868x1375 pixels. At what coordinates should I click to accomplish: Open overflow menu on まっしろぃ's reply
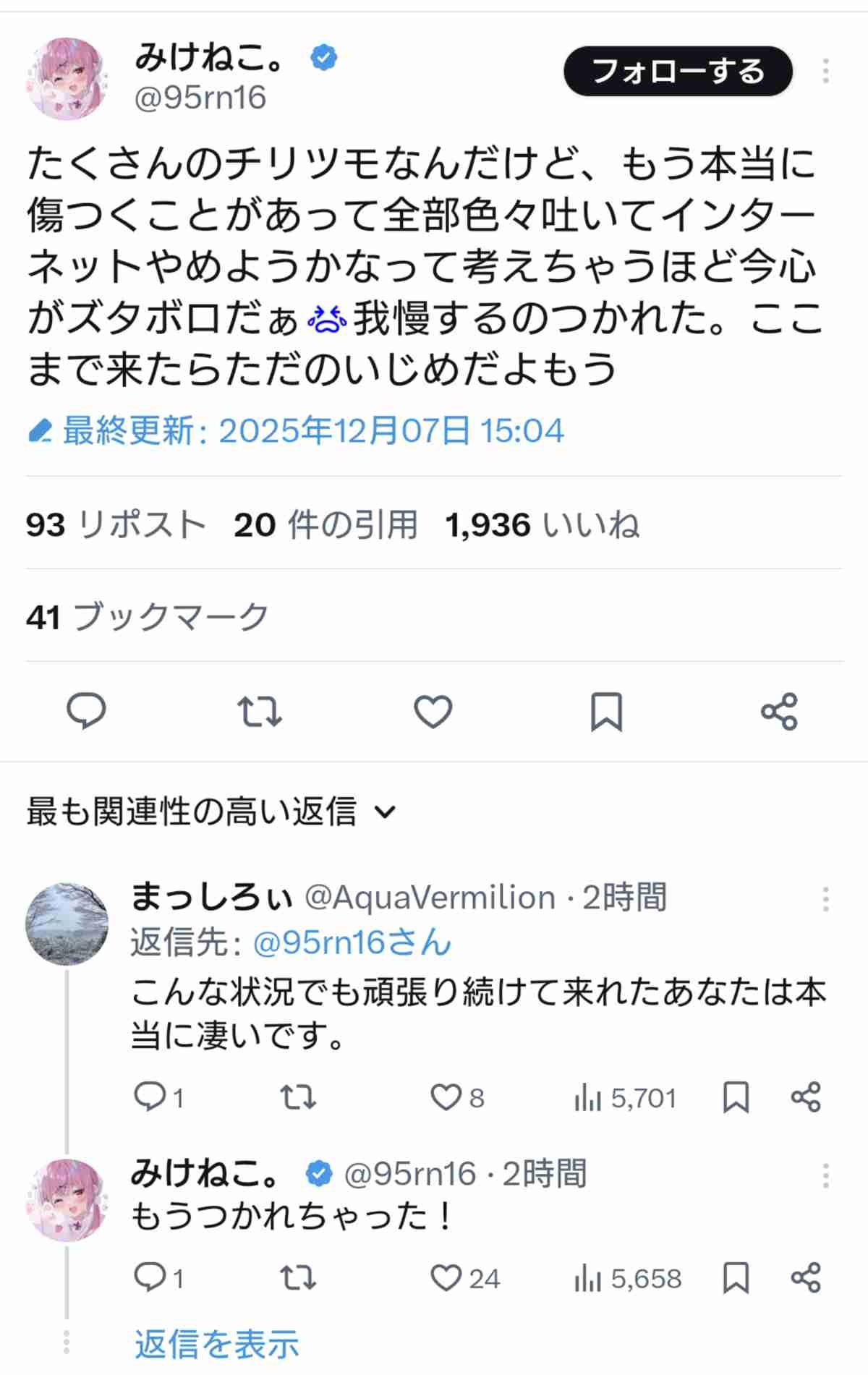click(x=825, y=899)
